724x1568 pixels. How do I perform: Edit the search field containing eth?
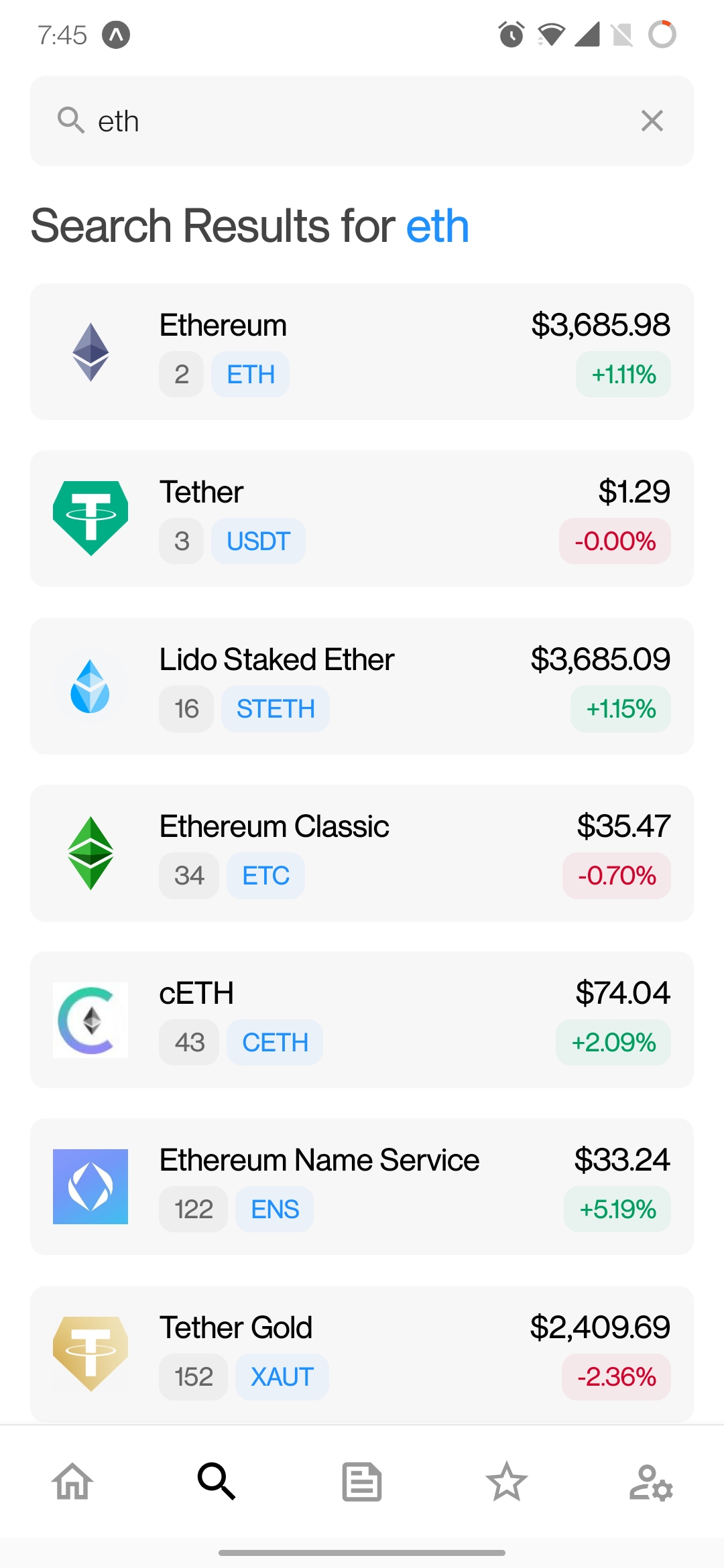(349, 121)
